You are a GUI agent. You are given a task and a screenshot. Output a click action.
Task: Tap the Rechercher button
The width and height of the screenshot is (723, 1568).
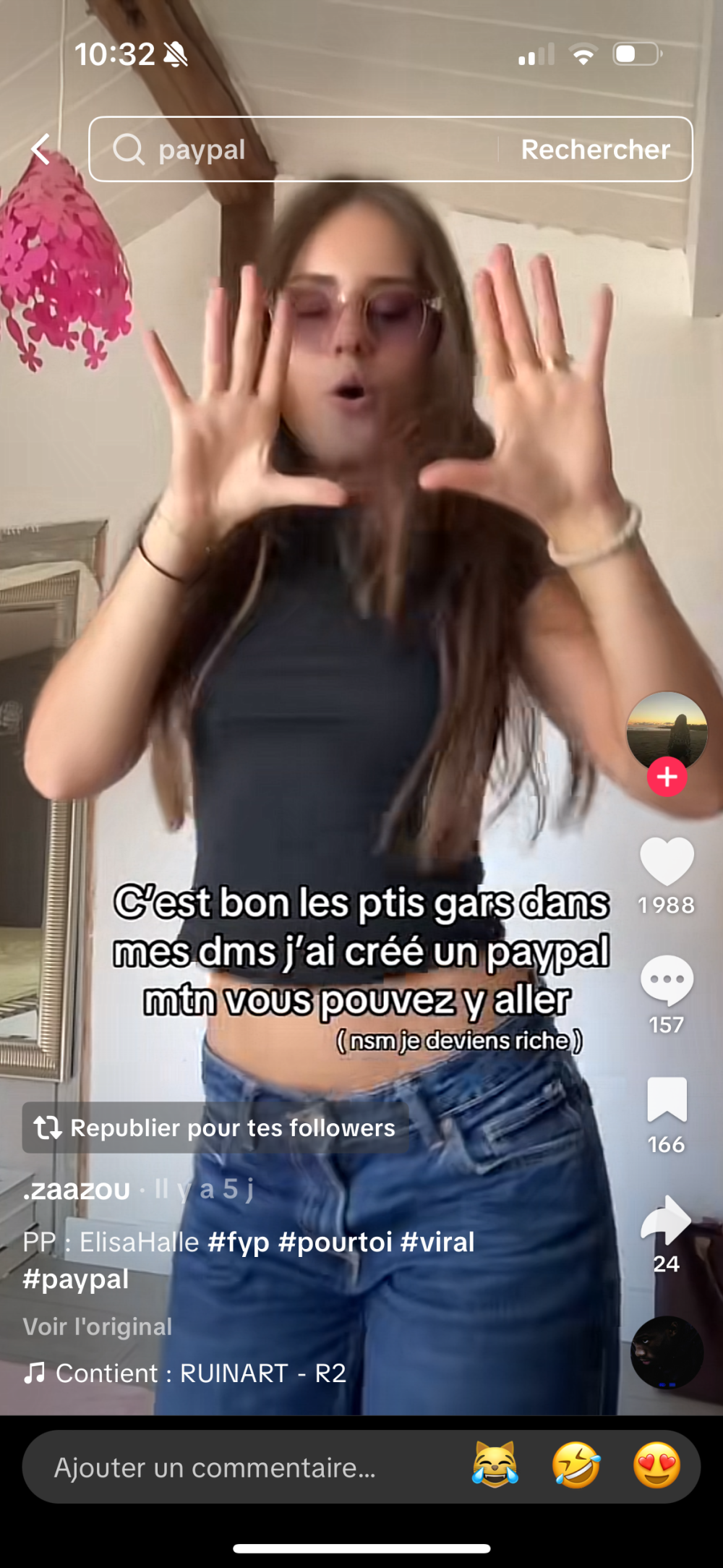click(x=595, y=150)
